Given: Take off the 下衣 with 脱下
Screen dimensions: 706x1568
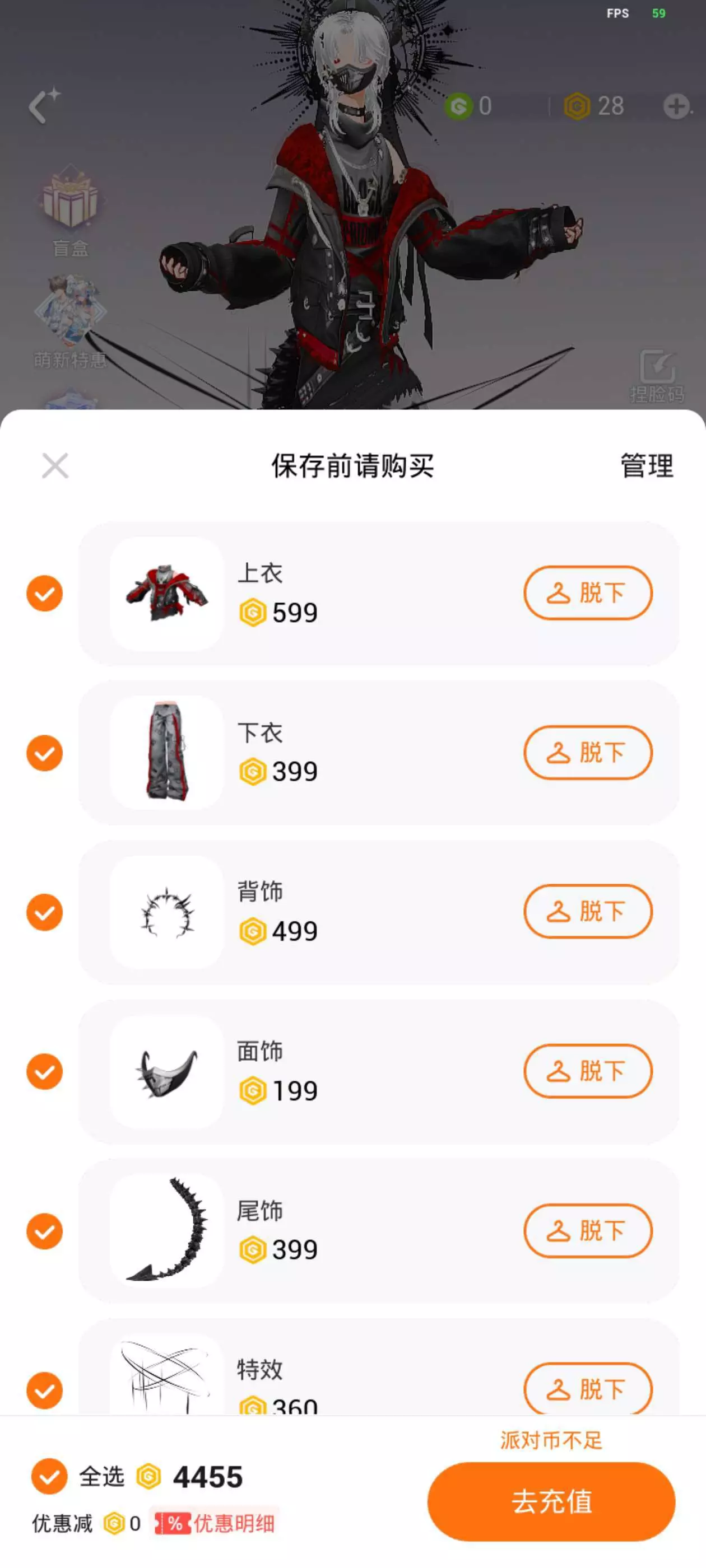Looking at the screenshot, I should click(588, 753).
